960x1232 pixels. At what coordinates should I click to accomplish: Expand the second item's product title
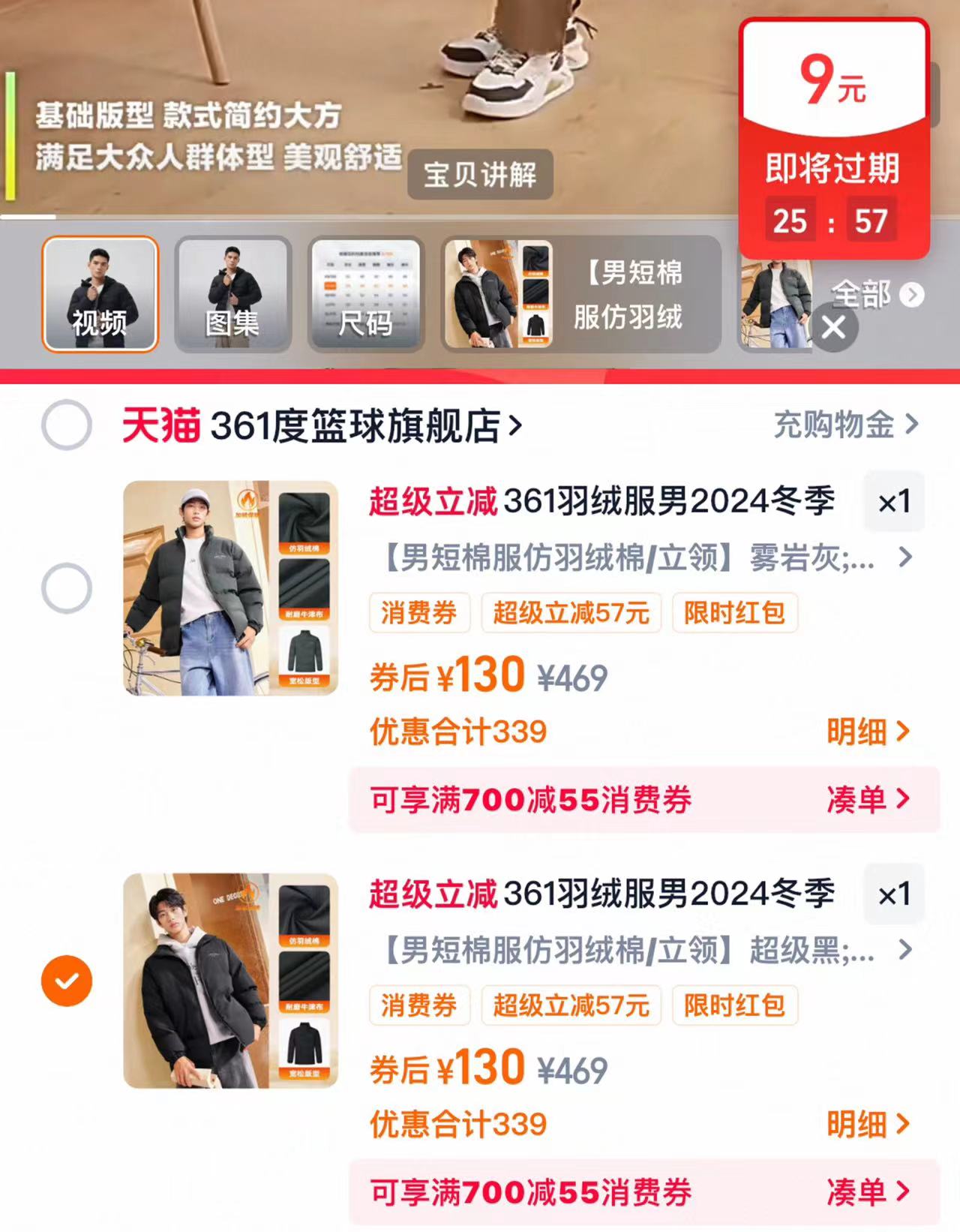pyautogui.click(x=904, y=950)
